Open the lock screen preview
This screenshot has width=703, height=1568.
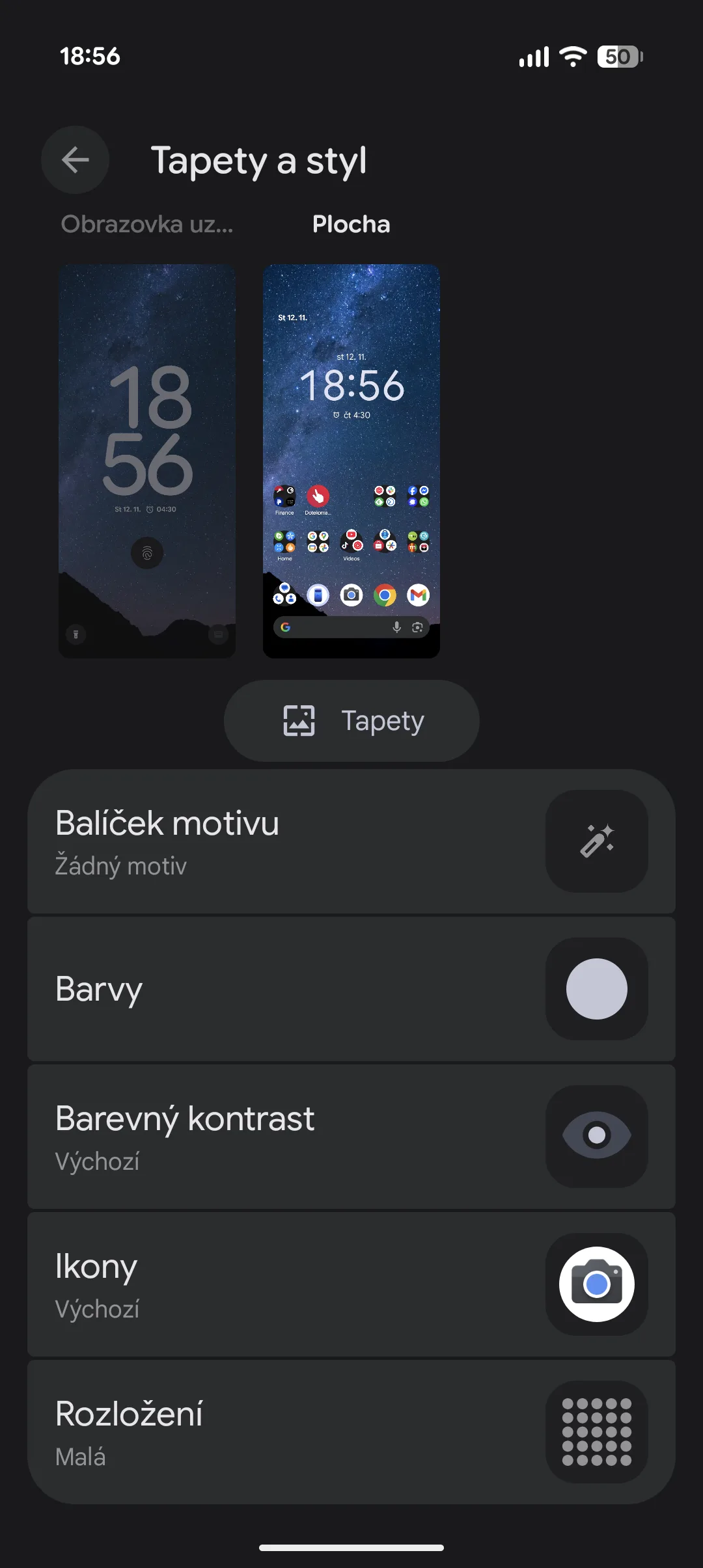pyautogui.click(x=147, y=461)
